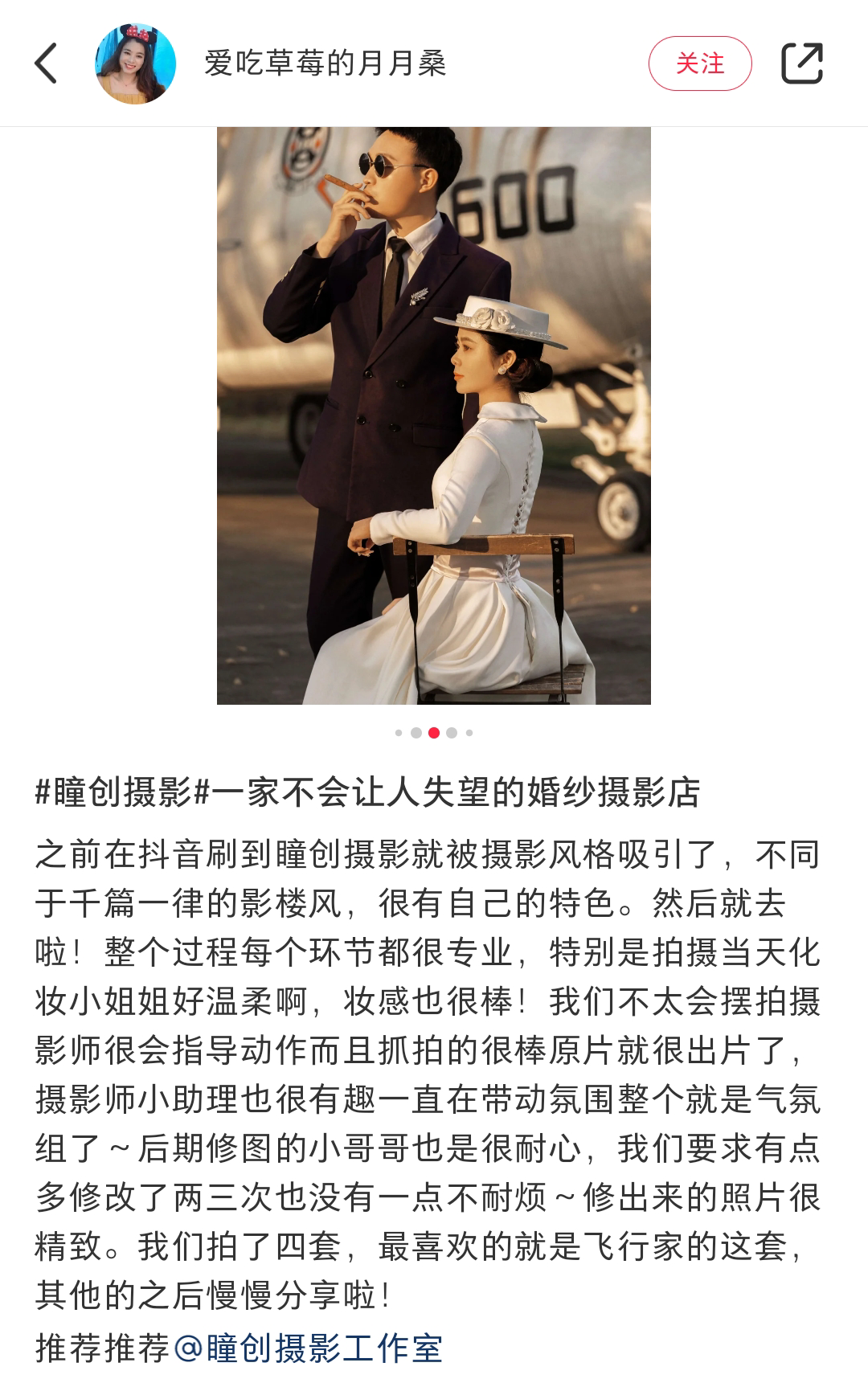Open the @瞳创摄影工作室 mention link
Screen dimensions: 868x1387
[x=308, y=1348]
